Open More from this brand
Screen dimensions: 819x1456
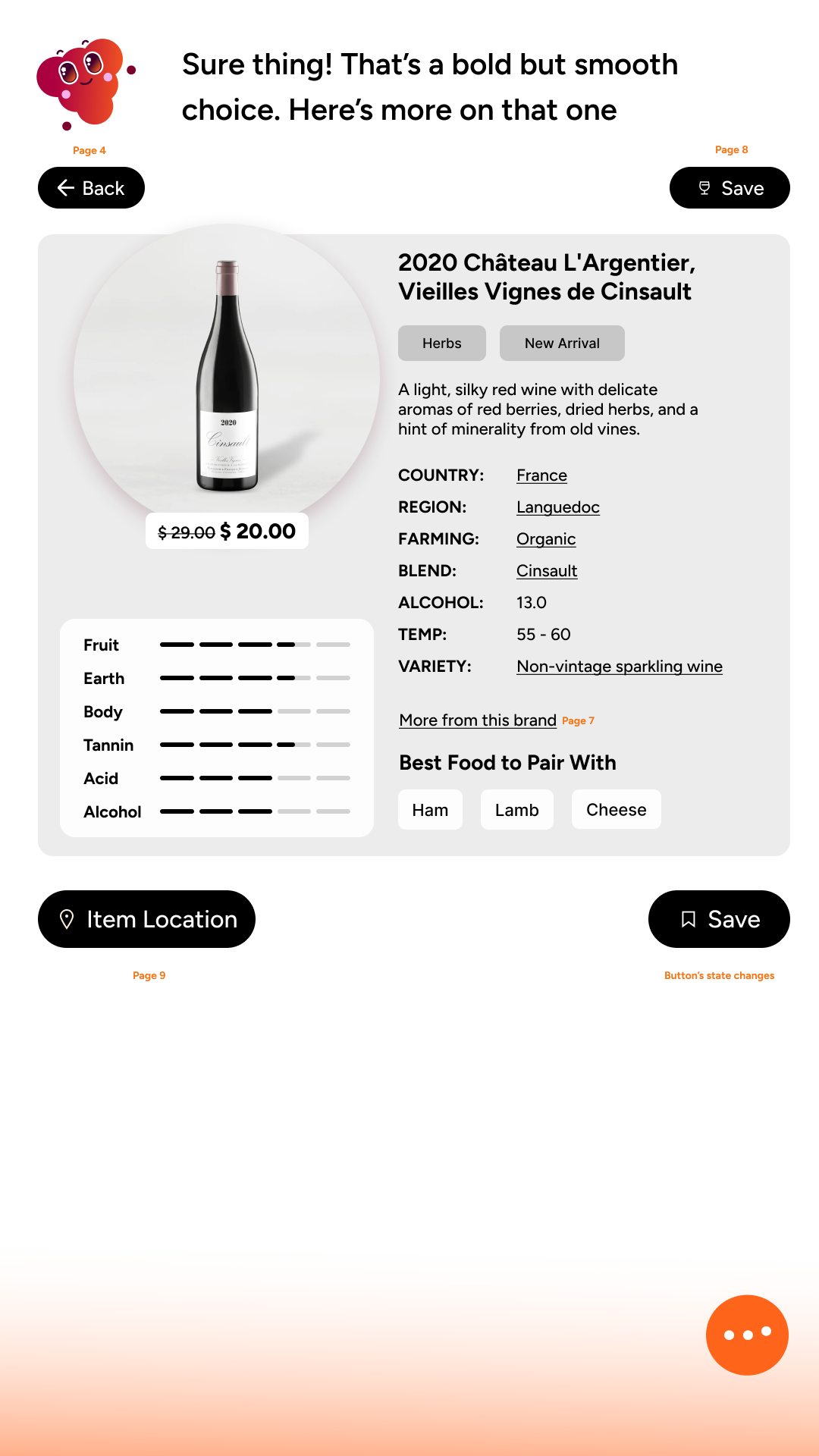[478, 720]
